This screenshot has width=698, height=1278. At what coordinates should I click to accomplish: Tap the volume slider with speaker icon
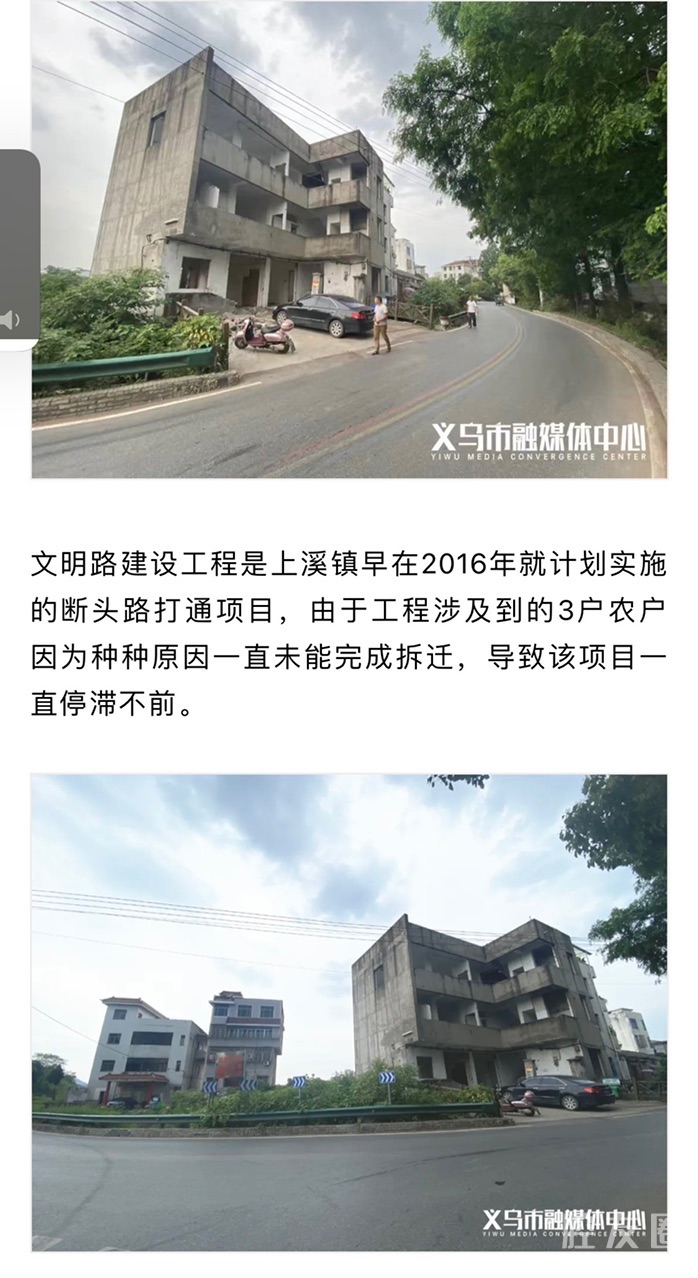coord(17,249)
